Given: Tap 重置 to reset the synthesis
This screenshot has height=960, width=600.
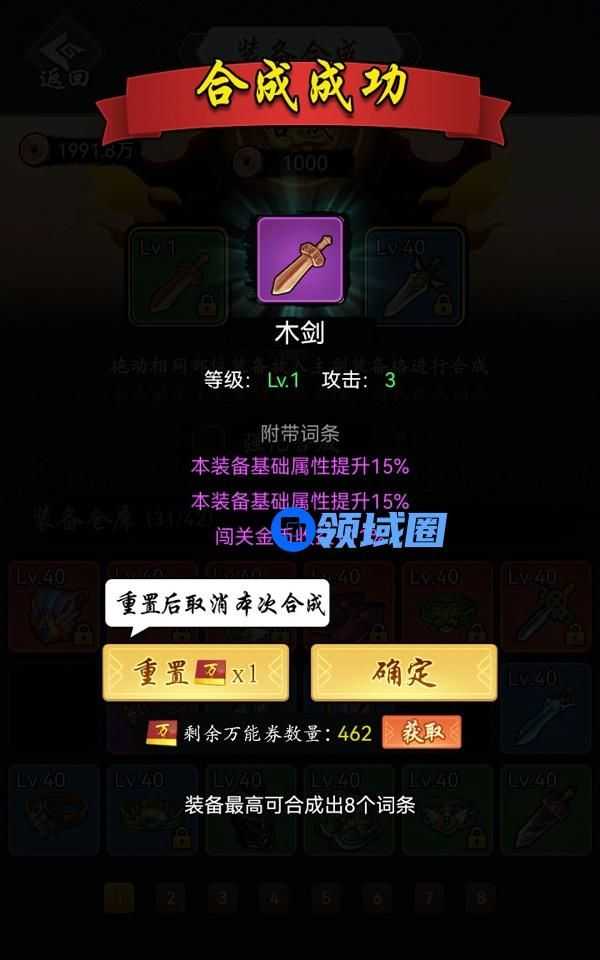Looking at the screenshot, I should pyautogui.click(x=195, y=673).
